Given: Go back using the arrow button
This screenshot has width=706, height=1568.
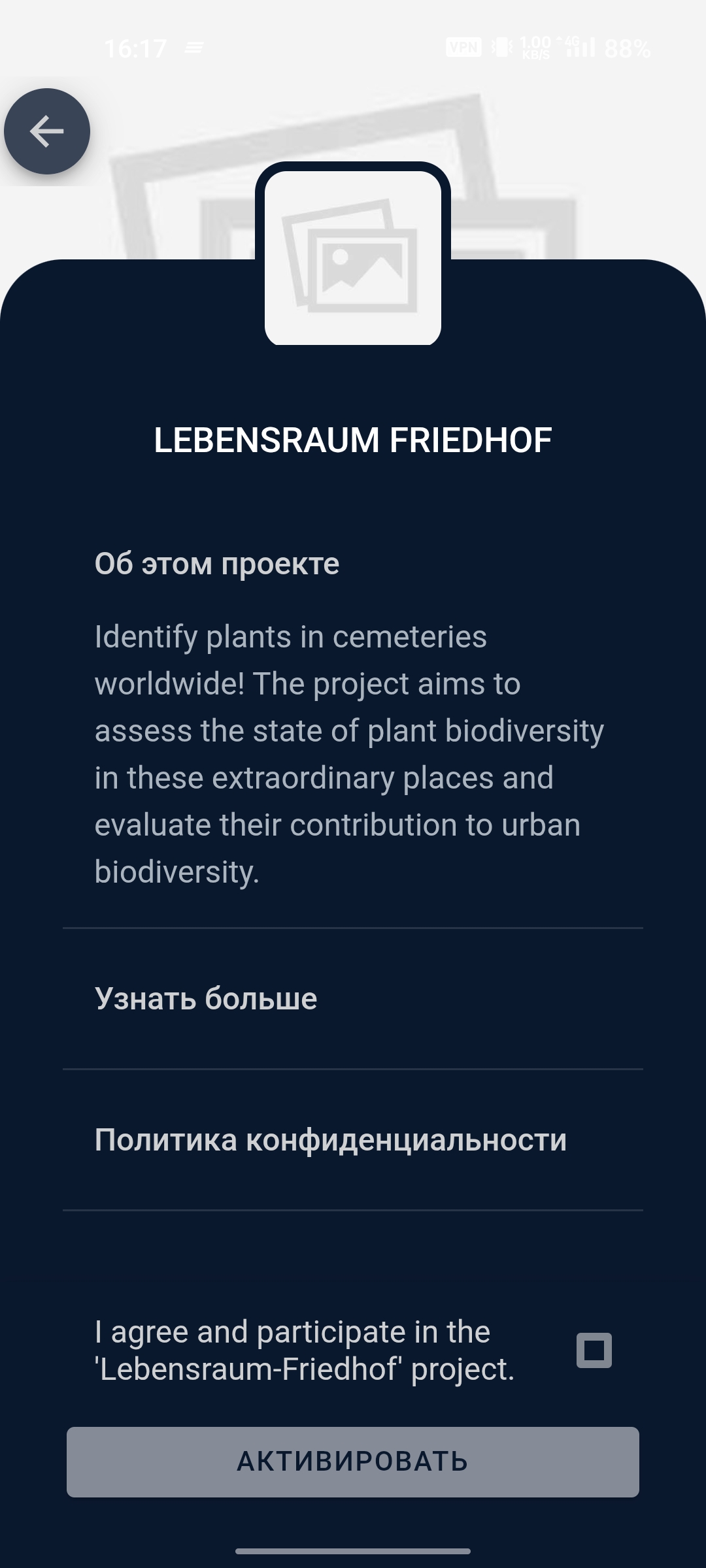Looking at the screenshot, I should 47,131.
